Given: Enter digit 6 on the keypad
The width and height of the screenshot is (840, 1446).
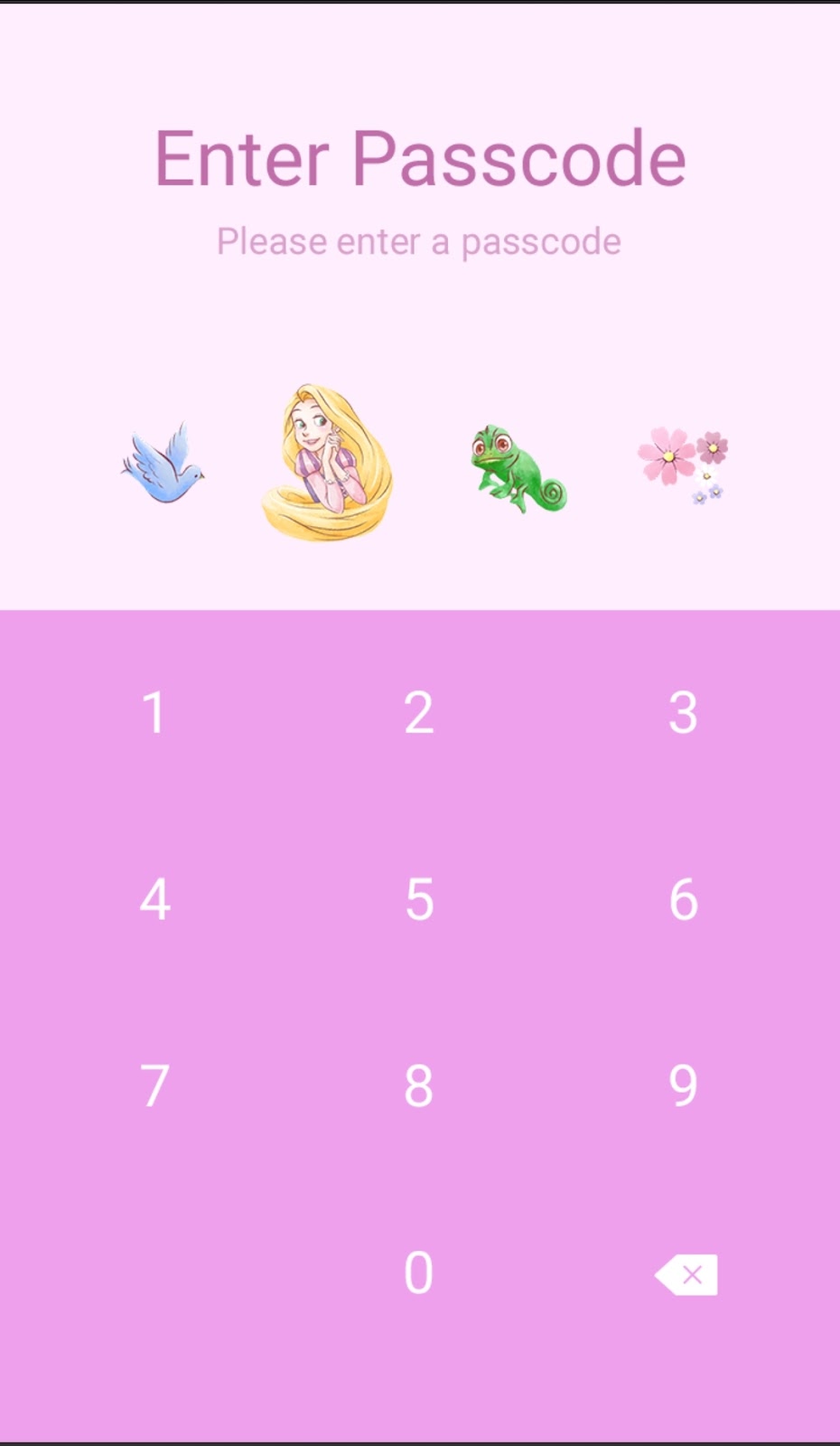Looking at the screenshot, I should (x=684, y=900).
